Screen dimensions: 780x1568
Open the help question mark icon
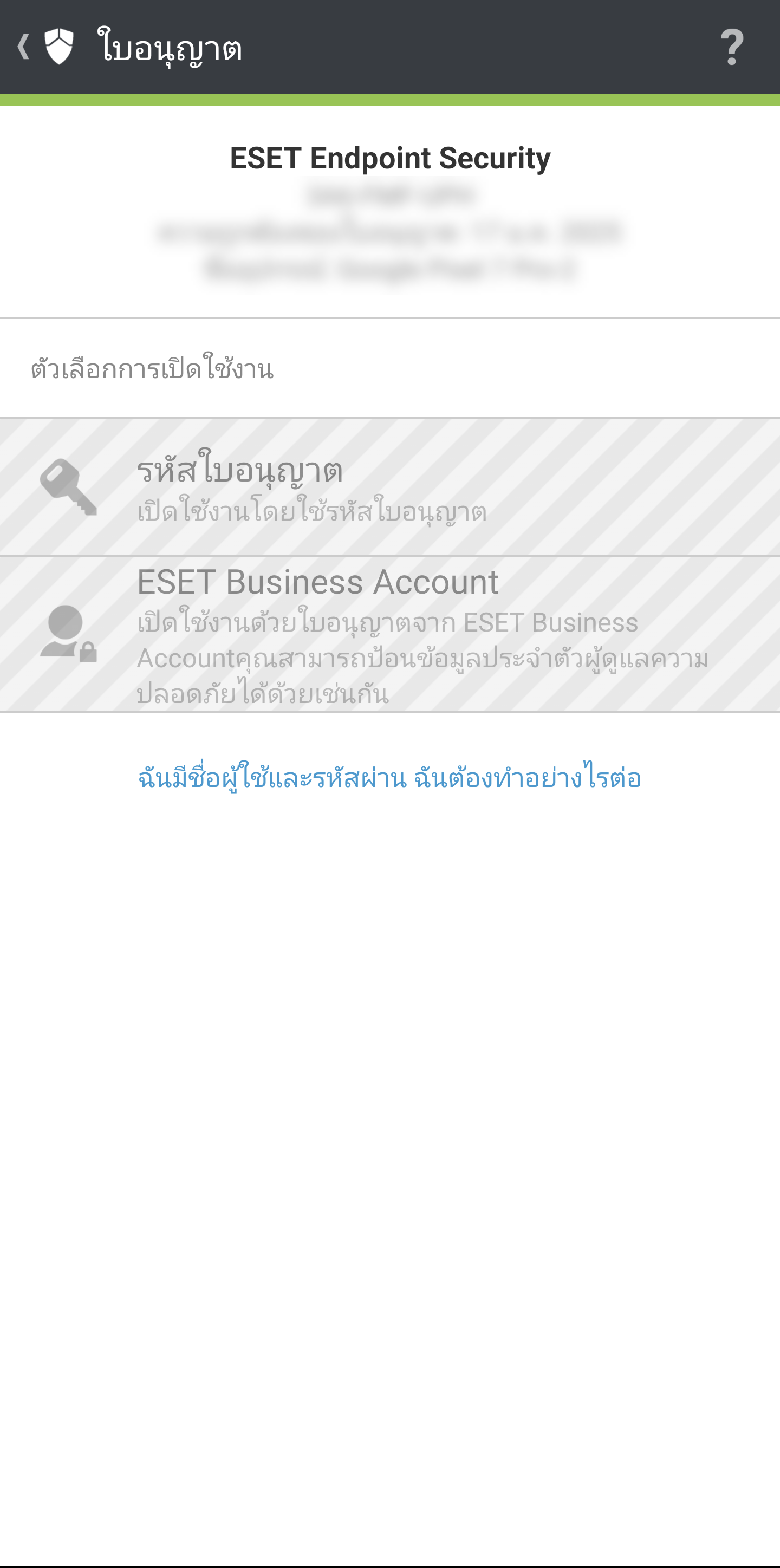pyautogui.click(x=731, y=47)
